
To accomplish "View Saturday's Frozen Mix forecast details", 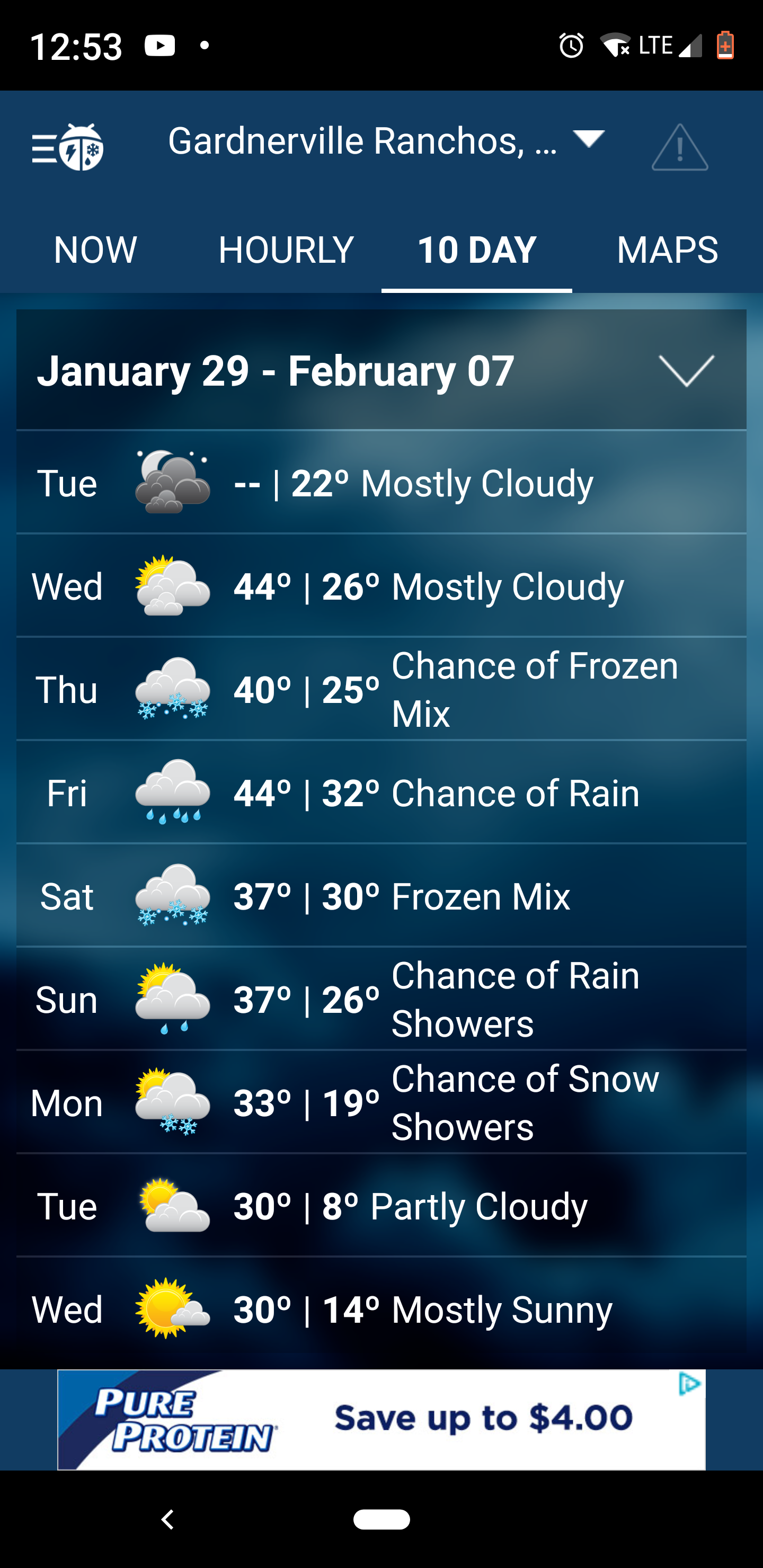I will tap(381, 896).
